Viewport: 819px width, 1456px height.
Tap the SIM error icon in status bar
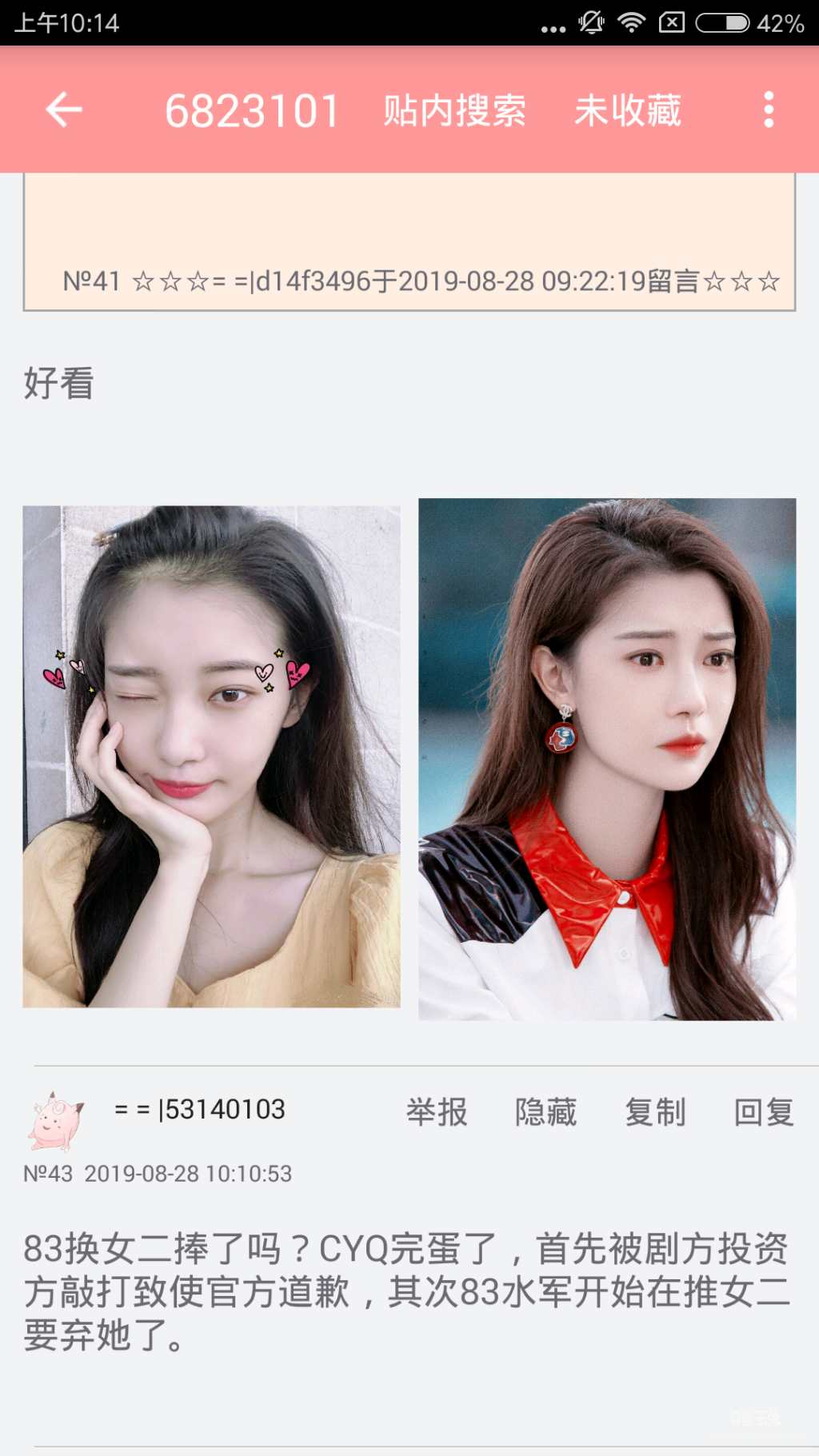[672, 25]
